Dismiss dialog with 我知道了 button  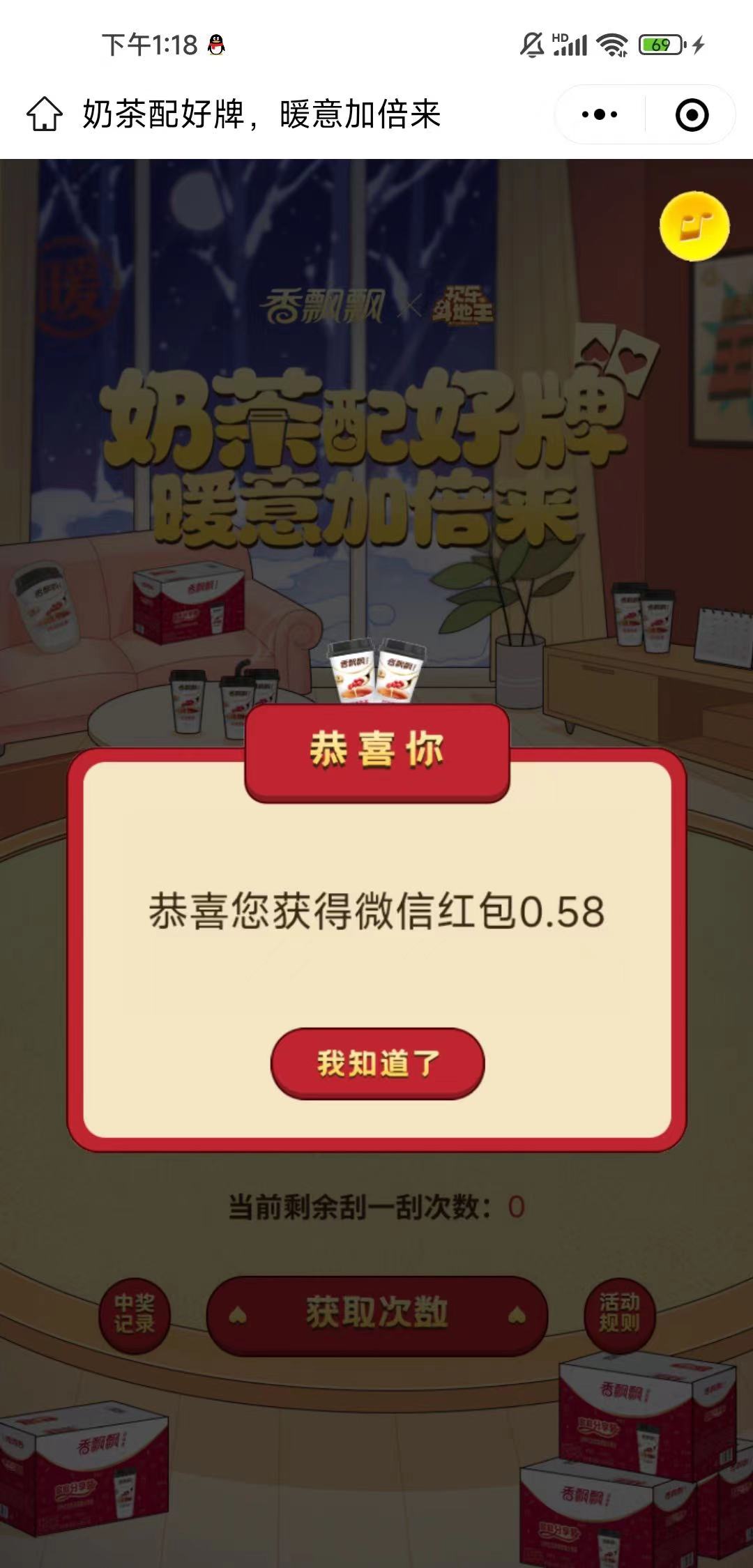(x=377, y=1063)
